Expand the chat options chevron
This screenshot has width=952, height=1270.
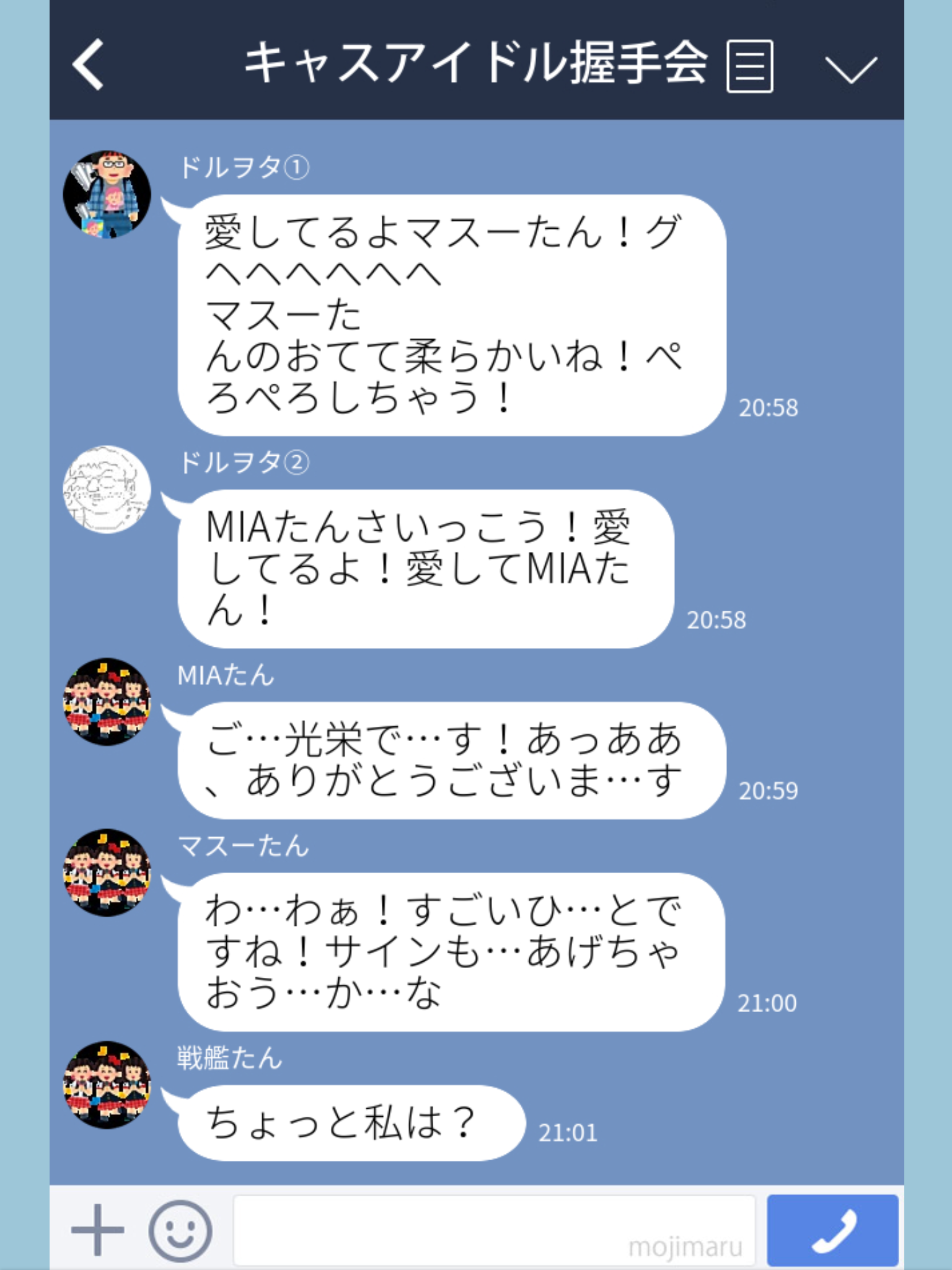pyautogui.click(x=850, y=68)
